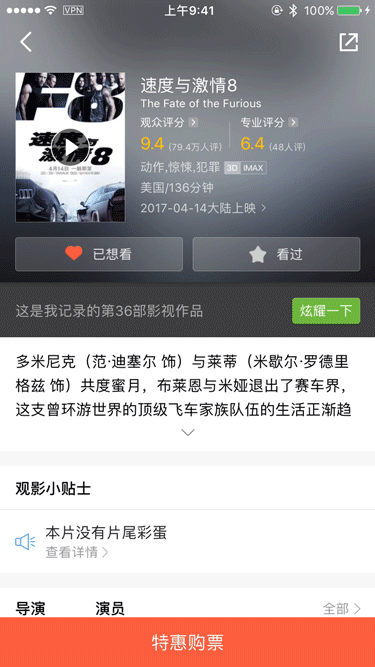Play the trailer on the poster
375x667 pixels.
70,147
